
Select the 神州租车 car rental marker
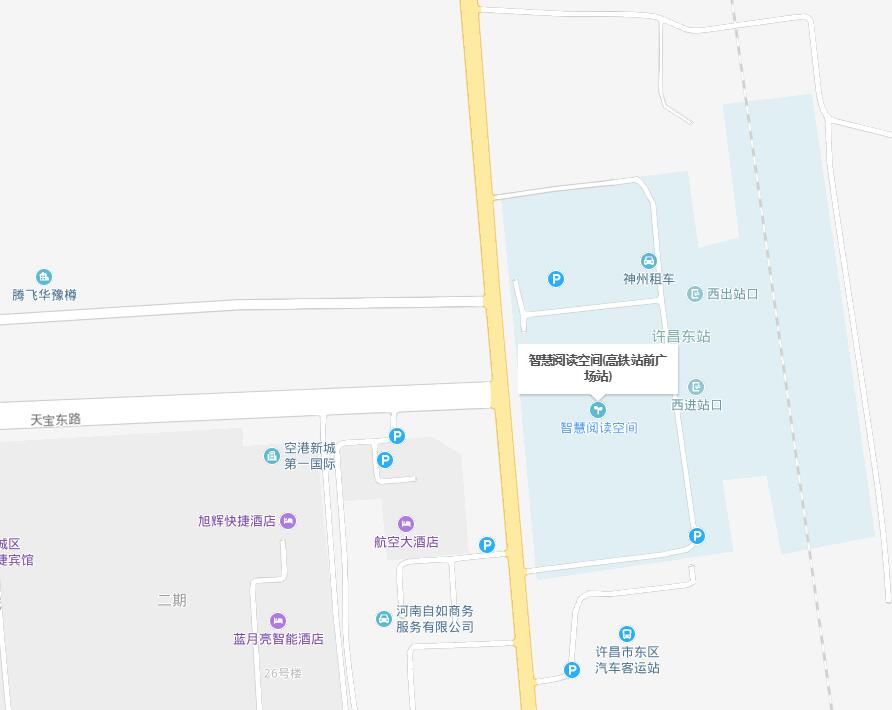pos(648,262)
